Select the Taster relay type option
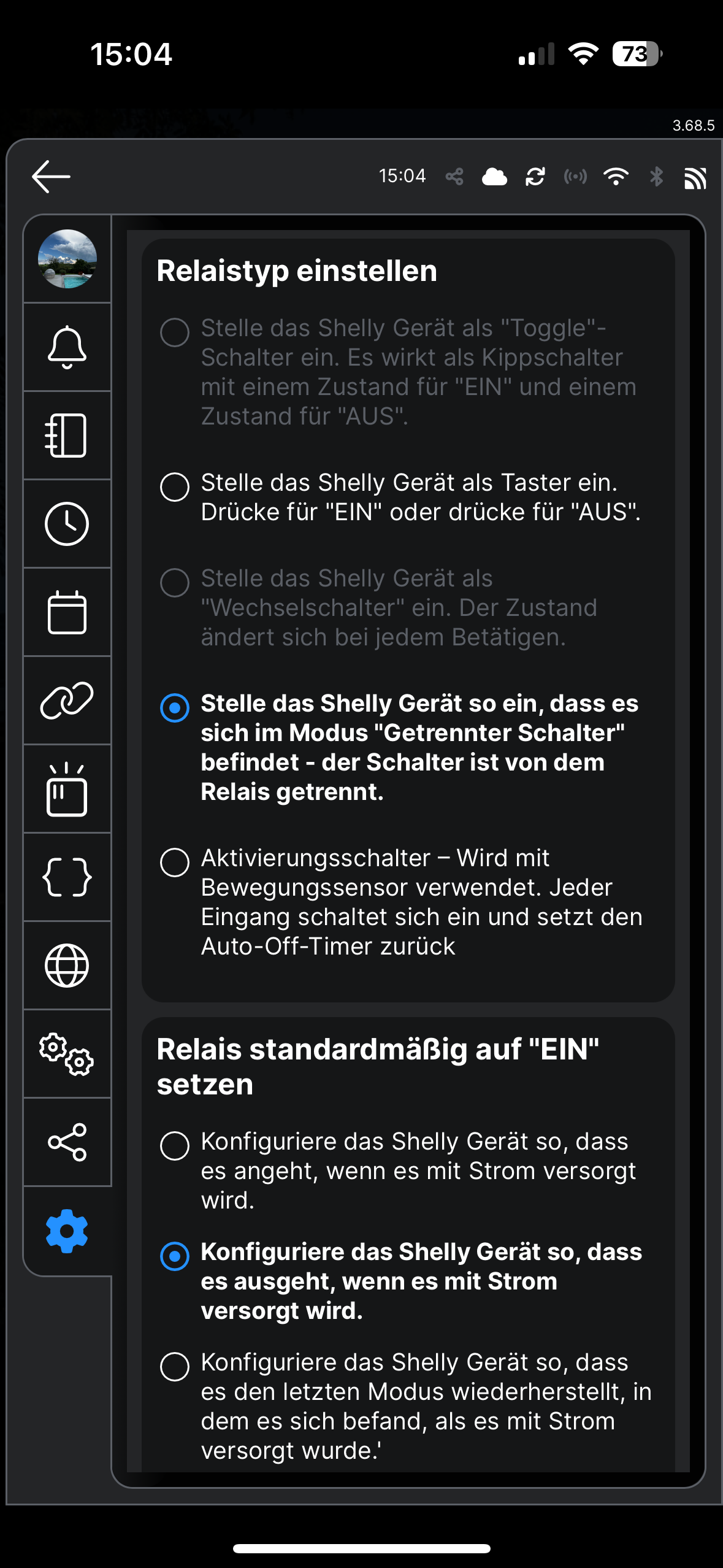Screen dimensions: 723x1568 (175, 488)
